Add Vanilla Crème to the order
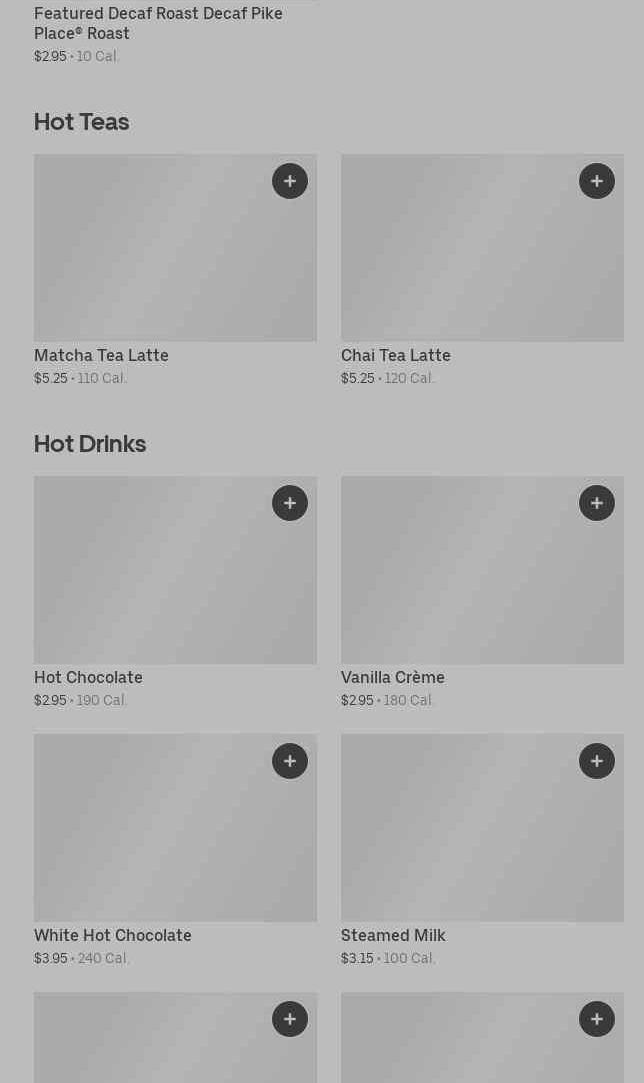 pyautogui.click(x=597, y=503)
